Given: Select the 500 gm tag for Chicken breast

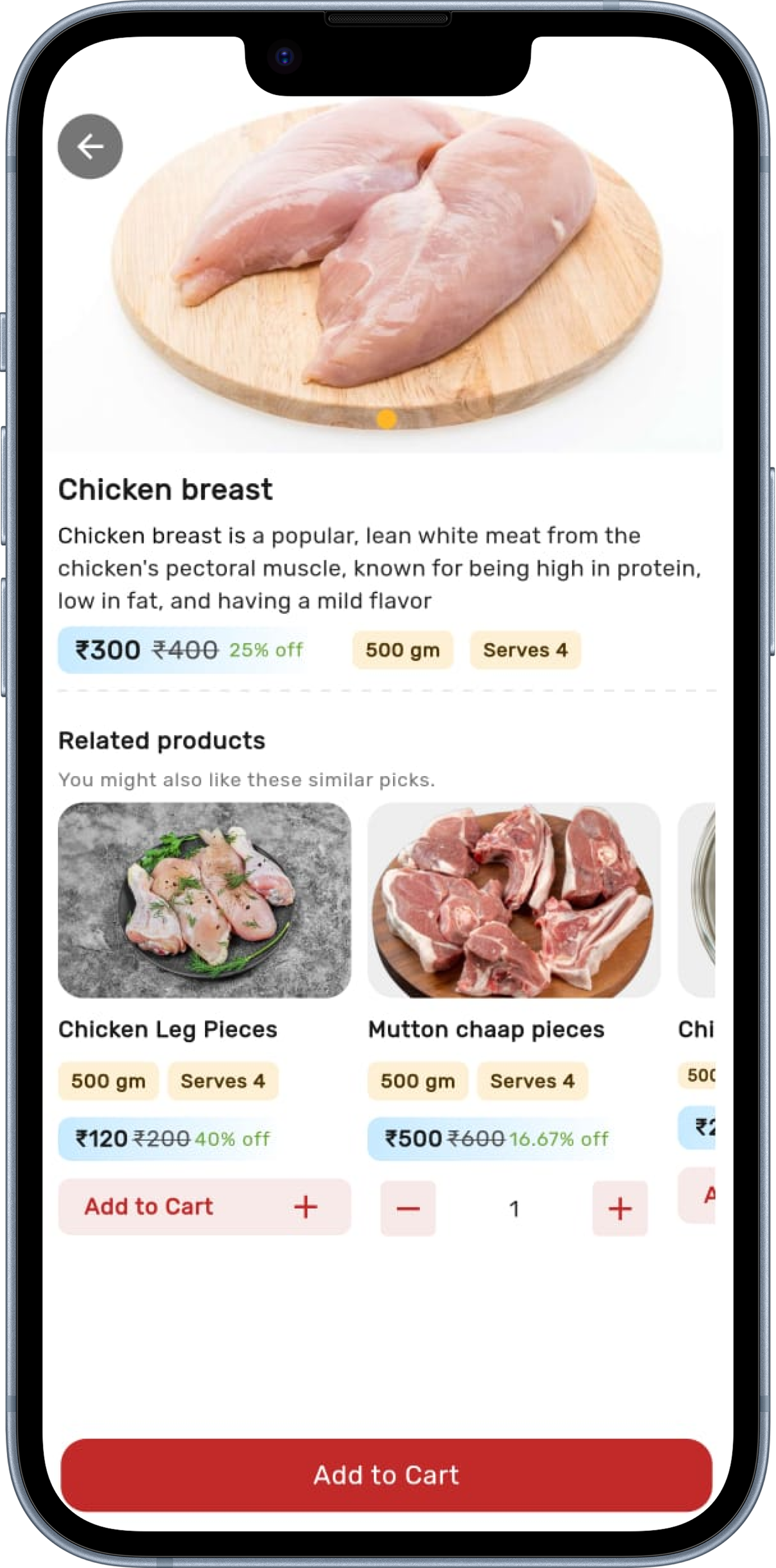Looking at the screenshot, I should [403, 650].
